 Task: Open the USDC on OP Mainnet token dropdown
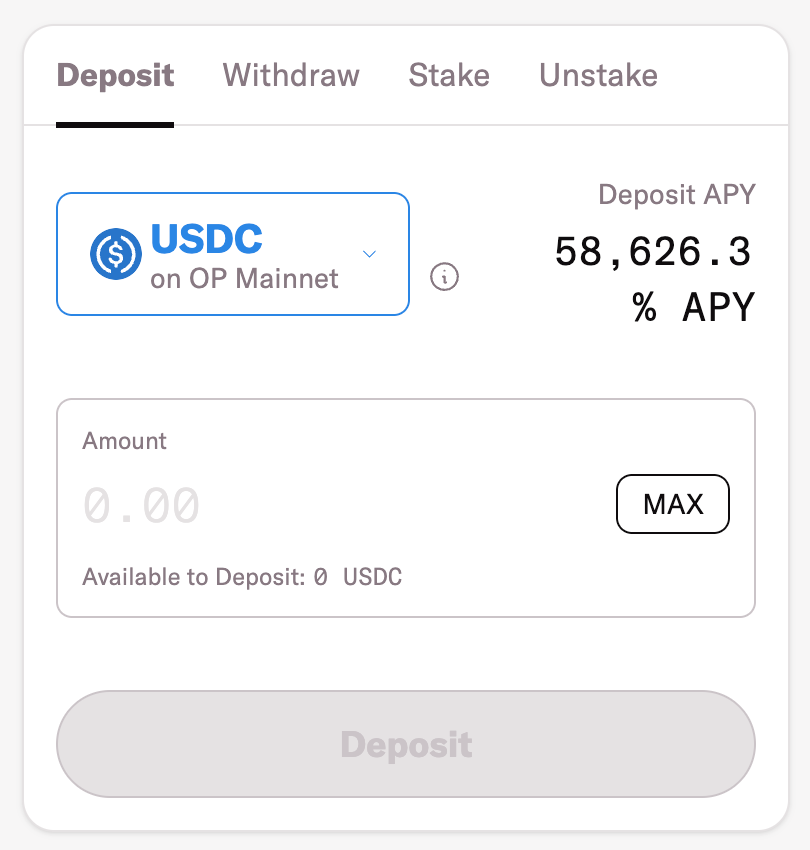(233, 253)
